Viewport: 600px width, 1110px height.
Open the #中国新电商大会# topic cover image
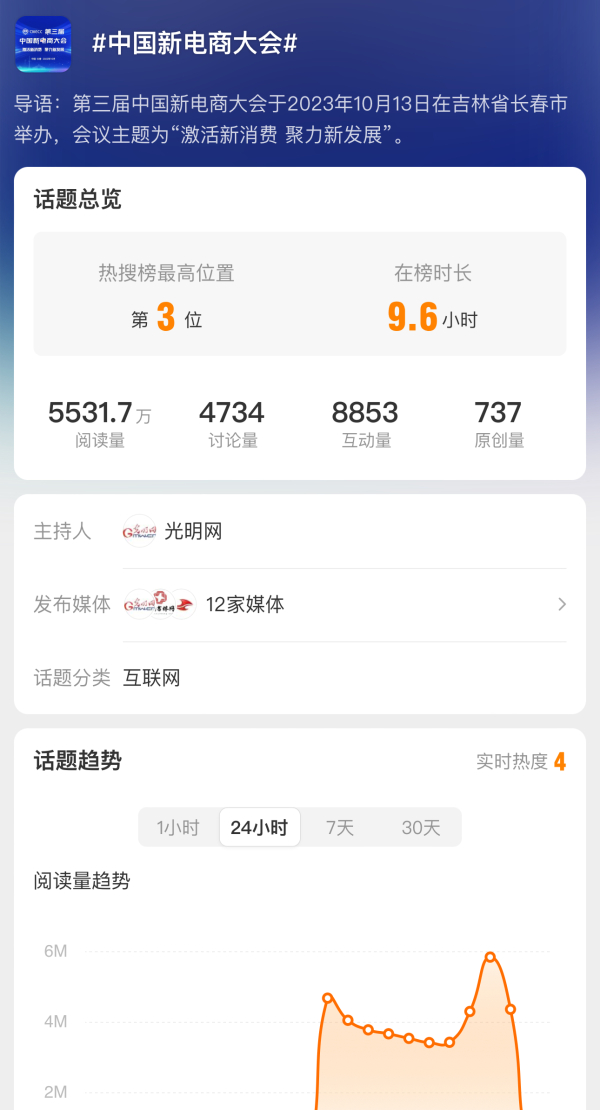[43, 44]
